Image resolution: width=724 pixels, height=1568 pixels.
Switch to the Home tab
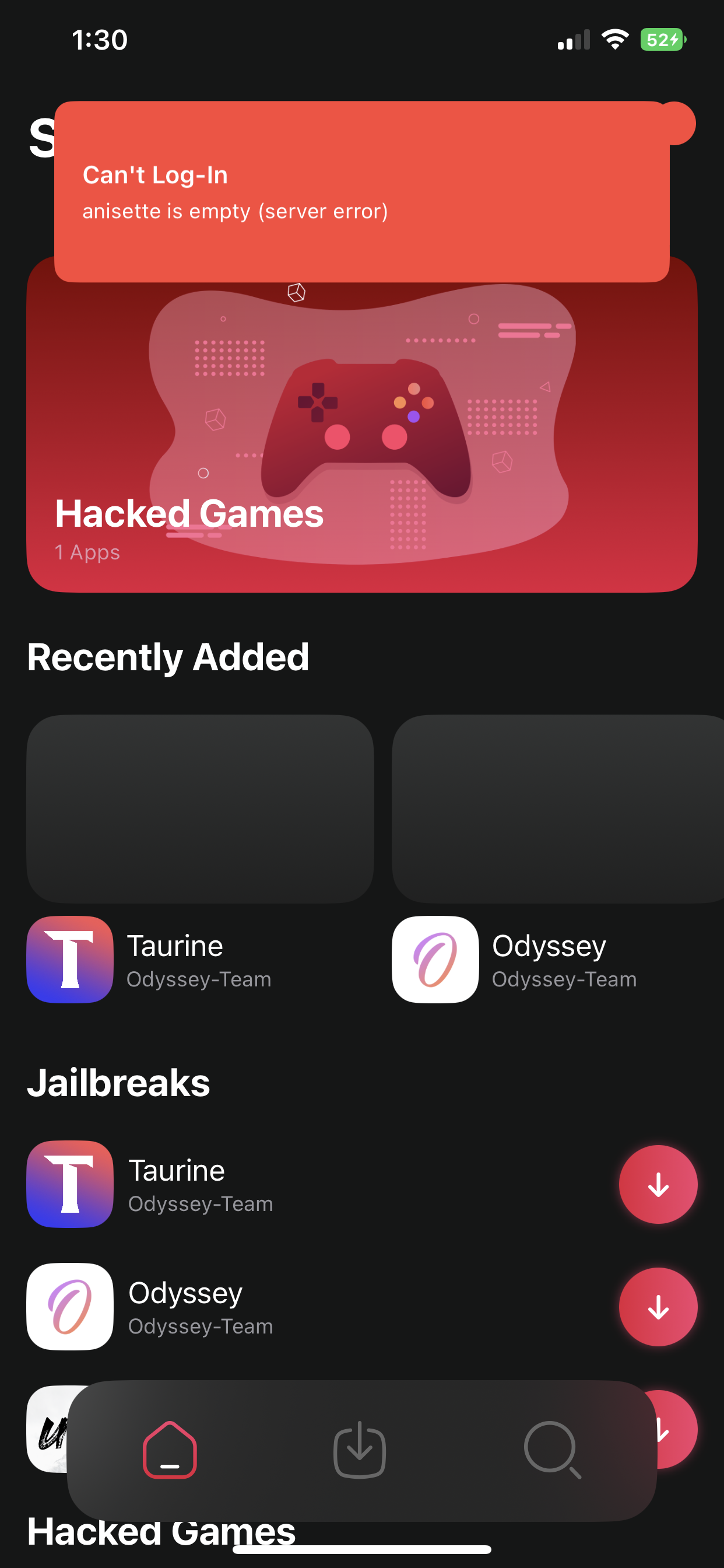click(170, 1450)
